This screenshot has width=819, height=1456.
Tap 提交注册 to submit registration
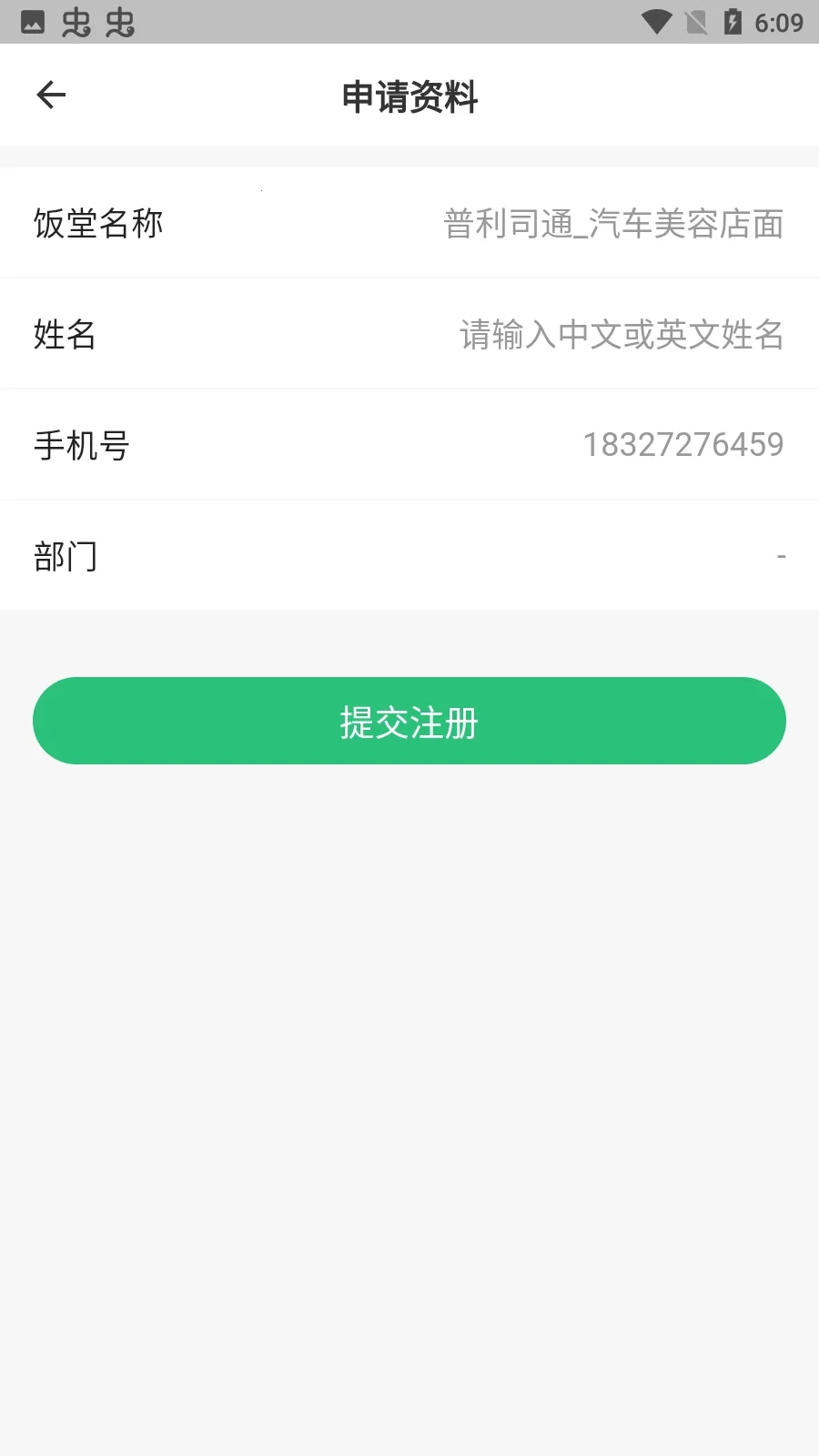(x=409, y=721)
